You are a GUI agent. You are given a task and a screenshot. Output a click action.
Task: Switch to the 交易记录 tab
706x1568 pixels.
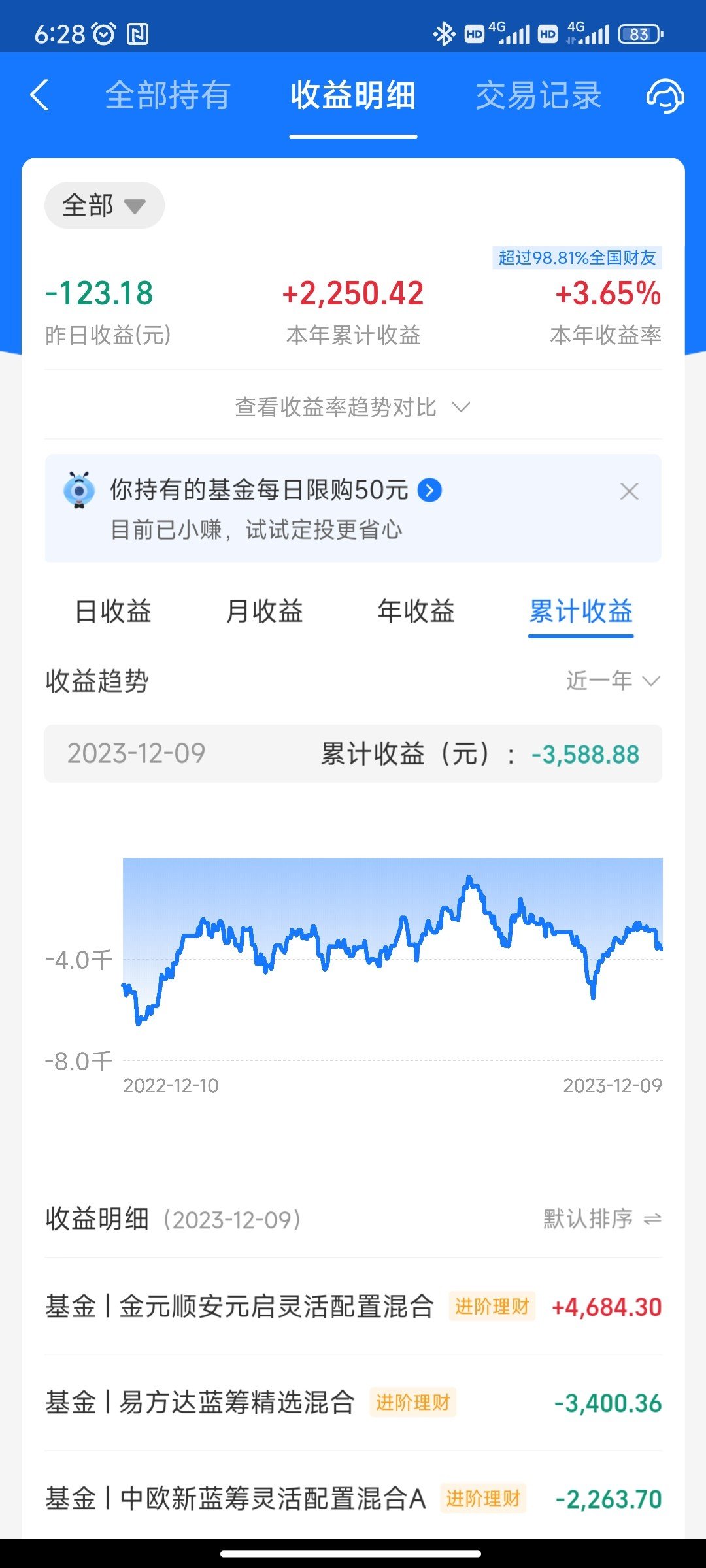point(538,96)
